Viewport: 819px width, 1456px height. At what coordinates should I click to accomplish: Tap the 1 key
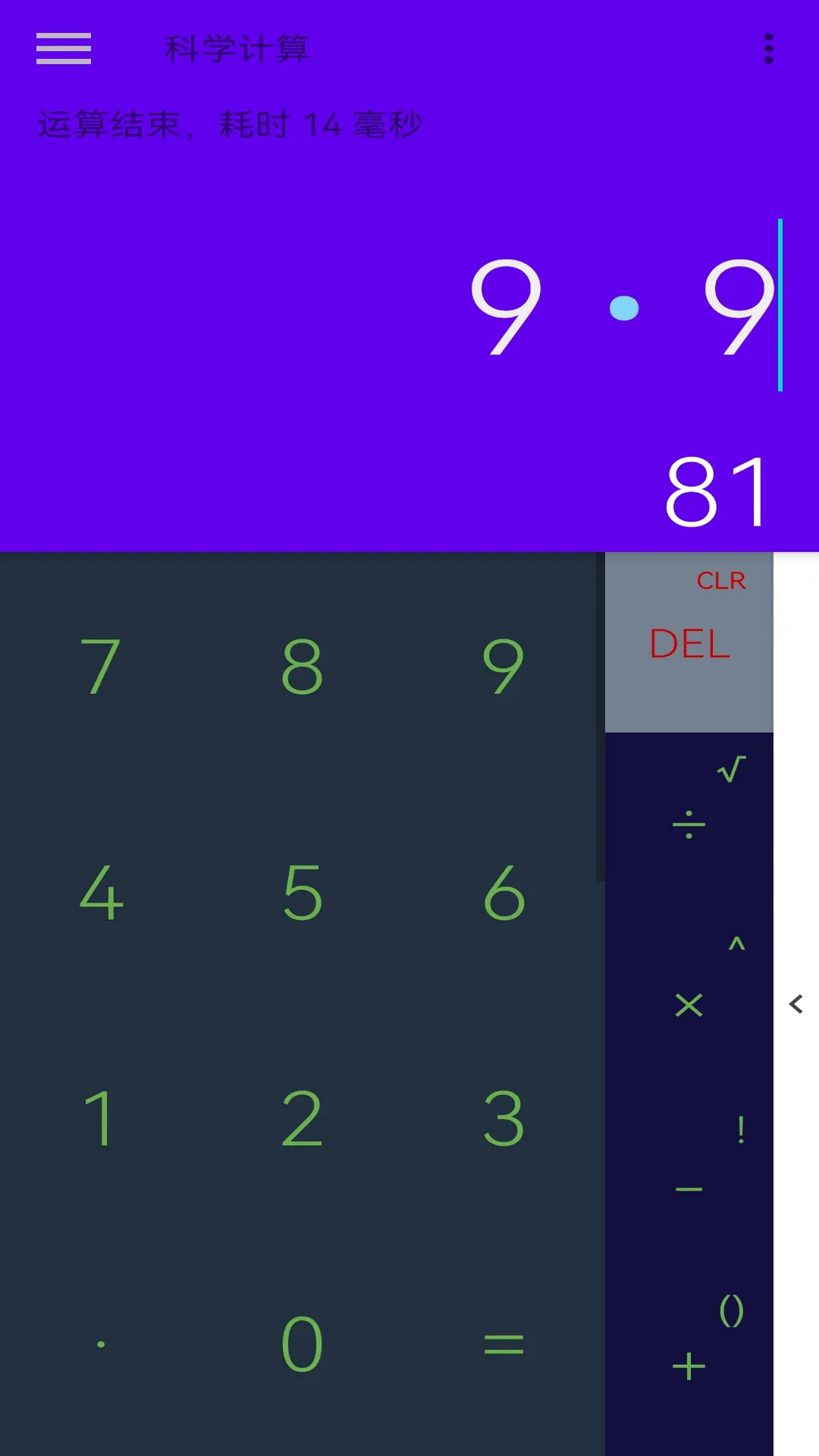pyautogui.click(x=100, y=1119)
